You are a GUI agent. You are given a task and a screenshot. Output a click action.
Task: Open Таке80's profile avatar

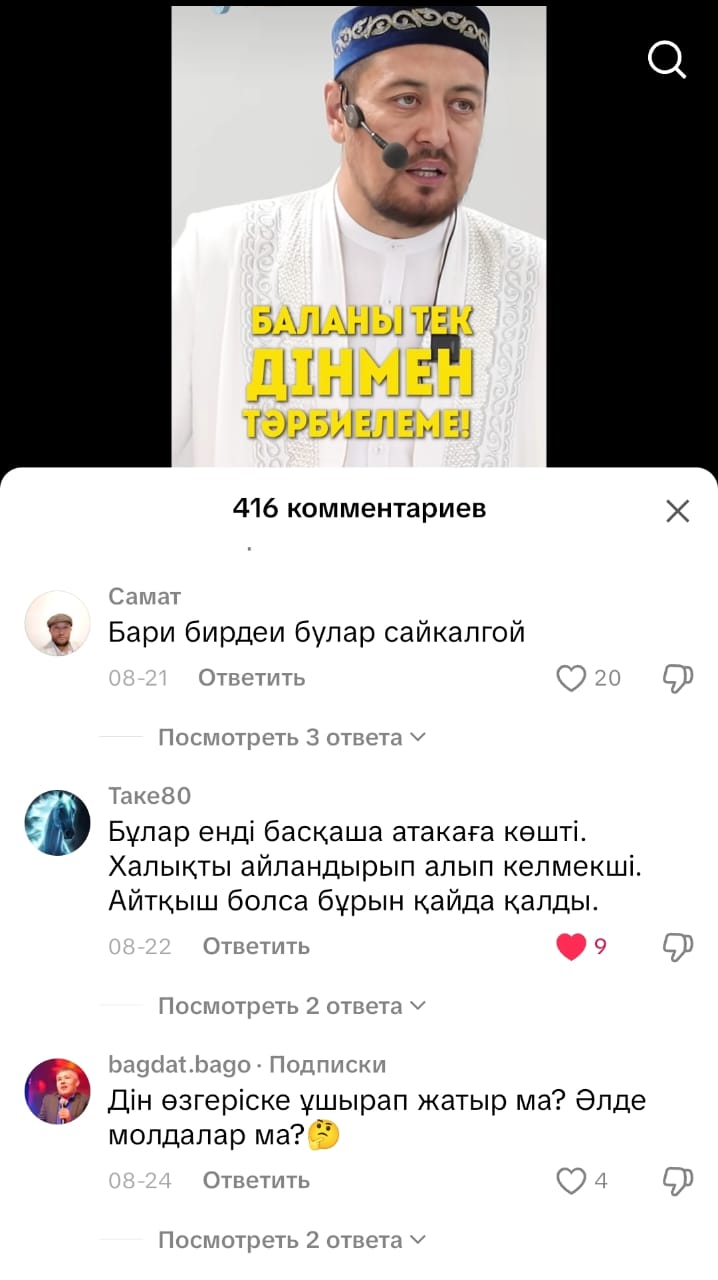pos(57,823)
